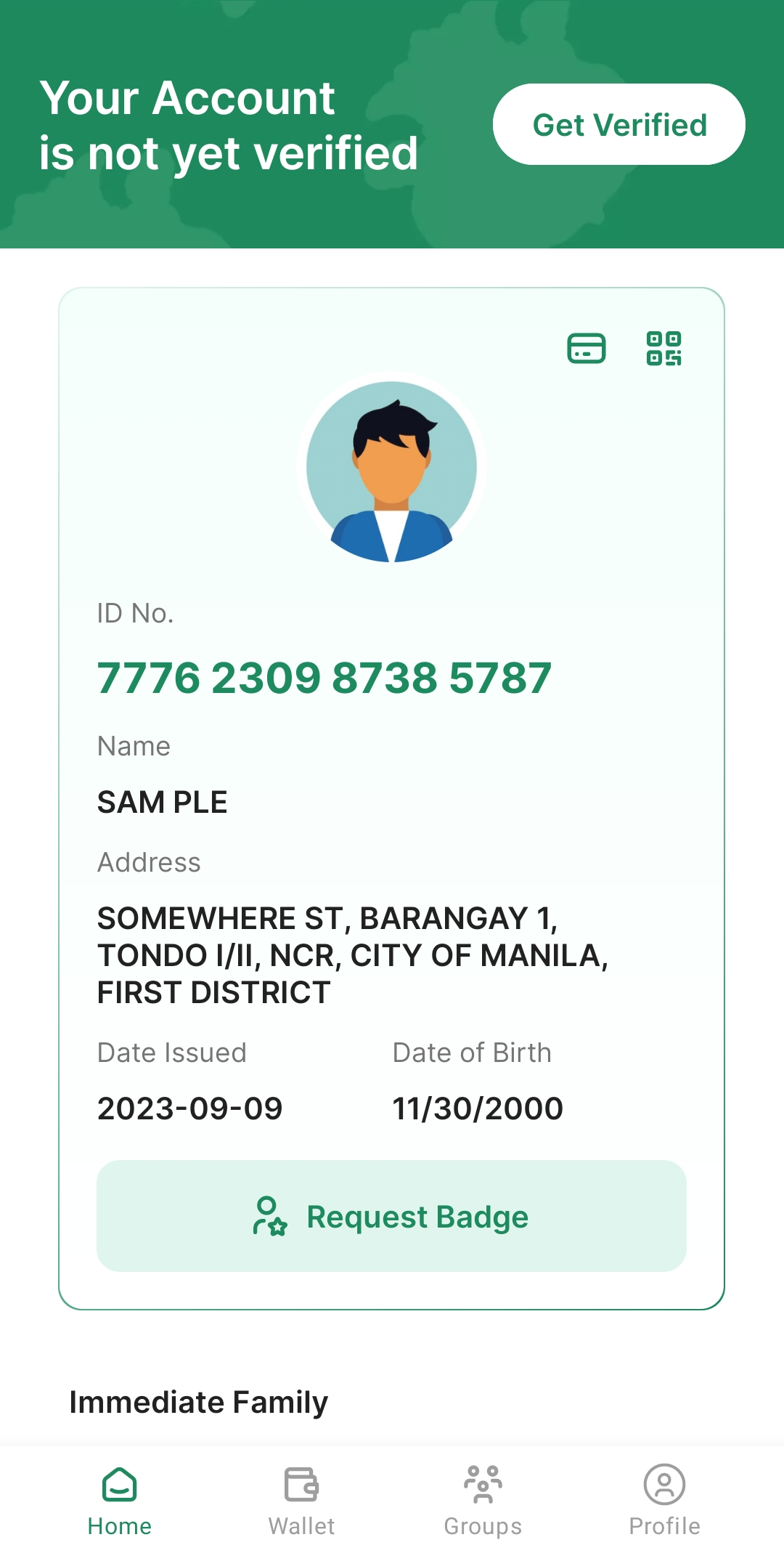Go to the Profile tab
Image resolution: width=784 pixels, height=1553 pixels.
tap(664, 1499)
